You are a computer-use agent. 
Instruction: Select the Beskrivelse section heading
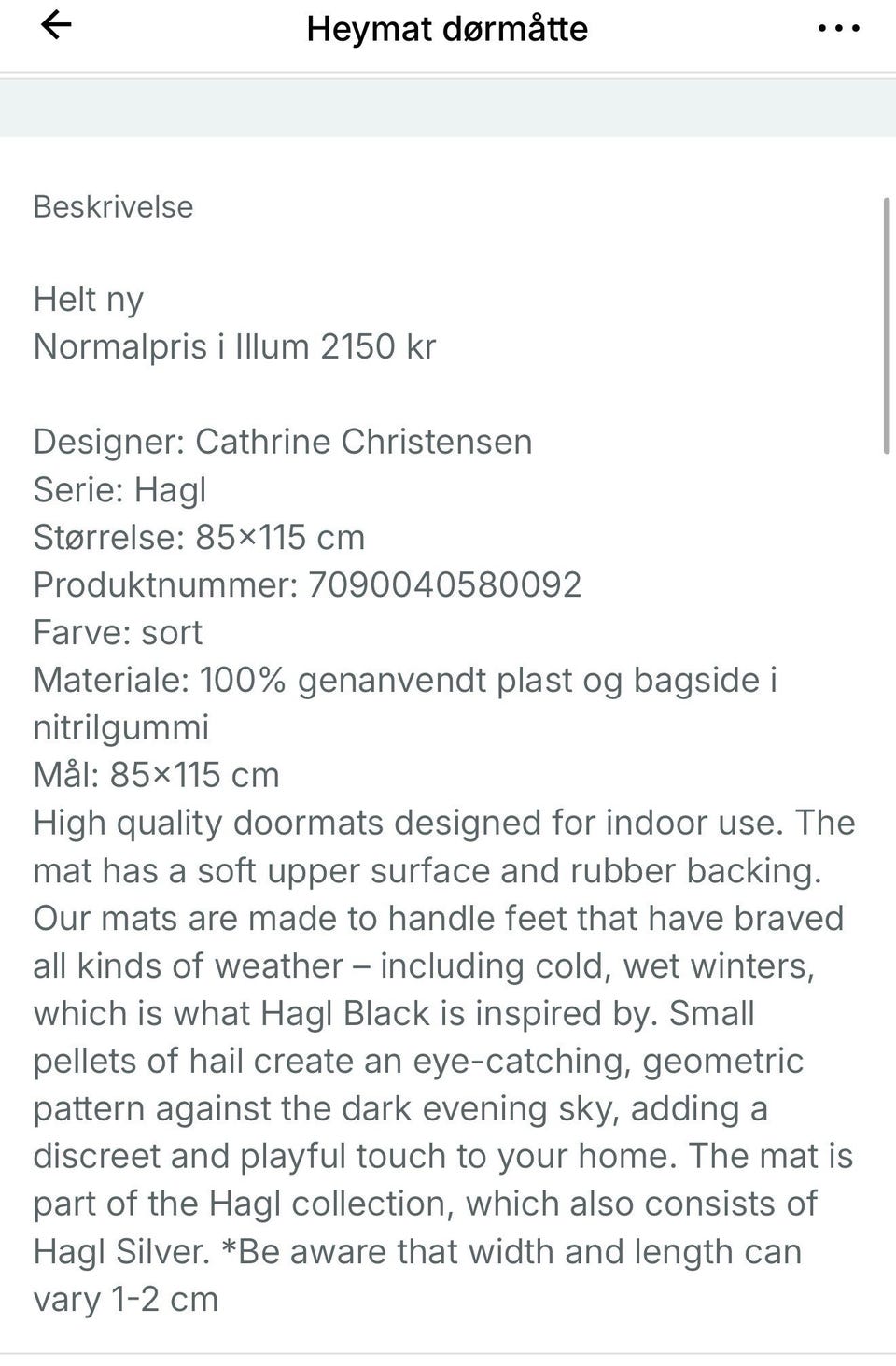pos(112,207)
